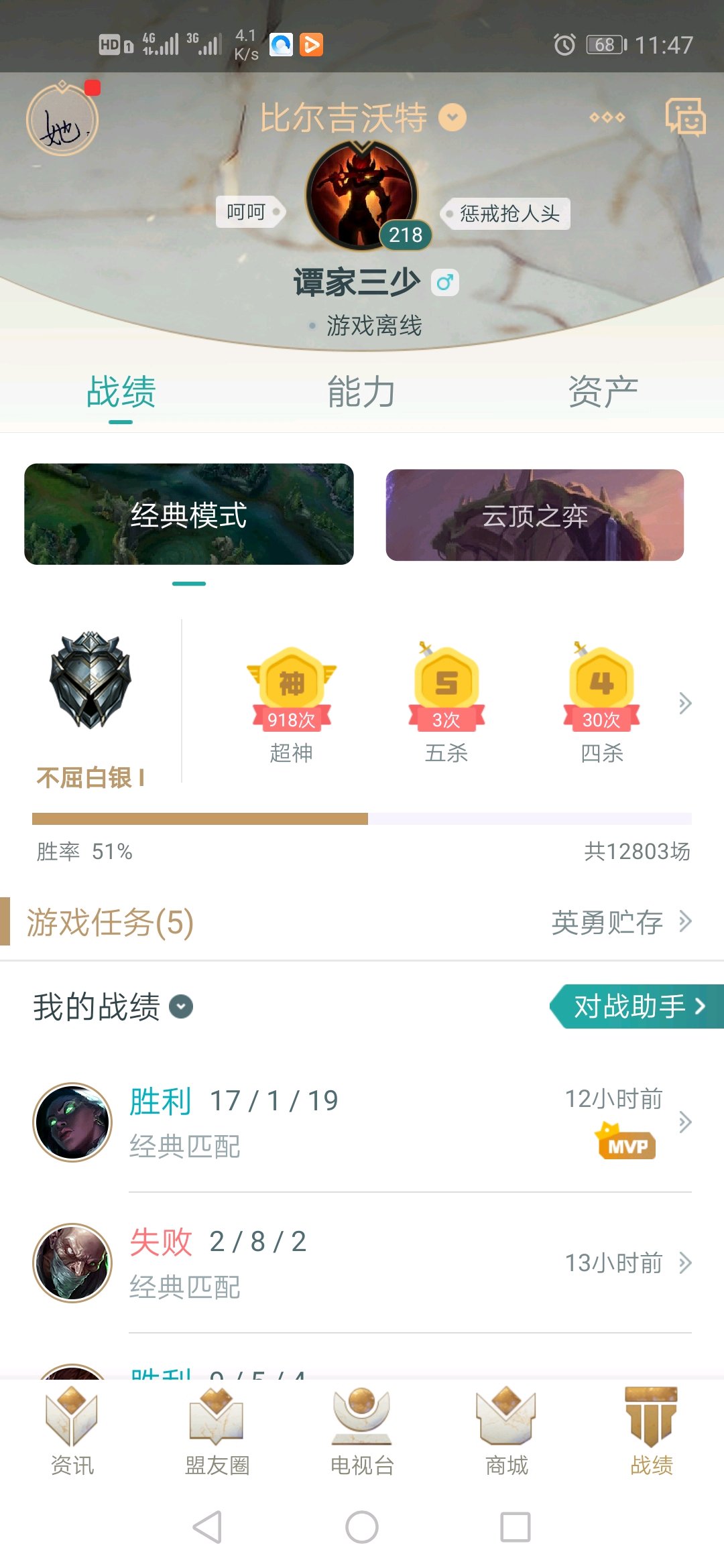Select the 经典模式 card
724x1568 pixels.
pyautogui.click(x=189, y=515)
